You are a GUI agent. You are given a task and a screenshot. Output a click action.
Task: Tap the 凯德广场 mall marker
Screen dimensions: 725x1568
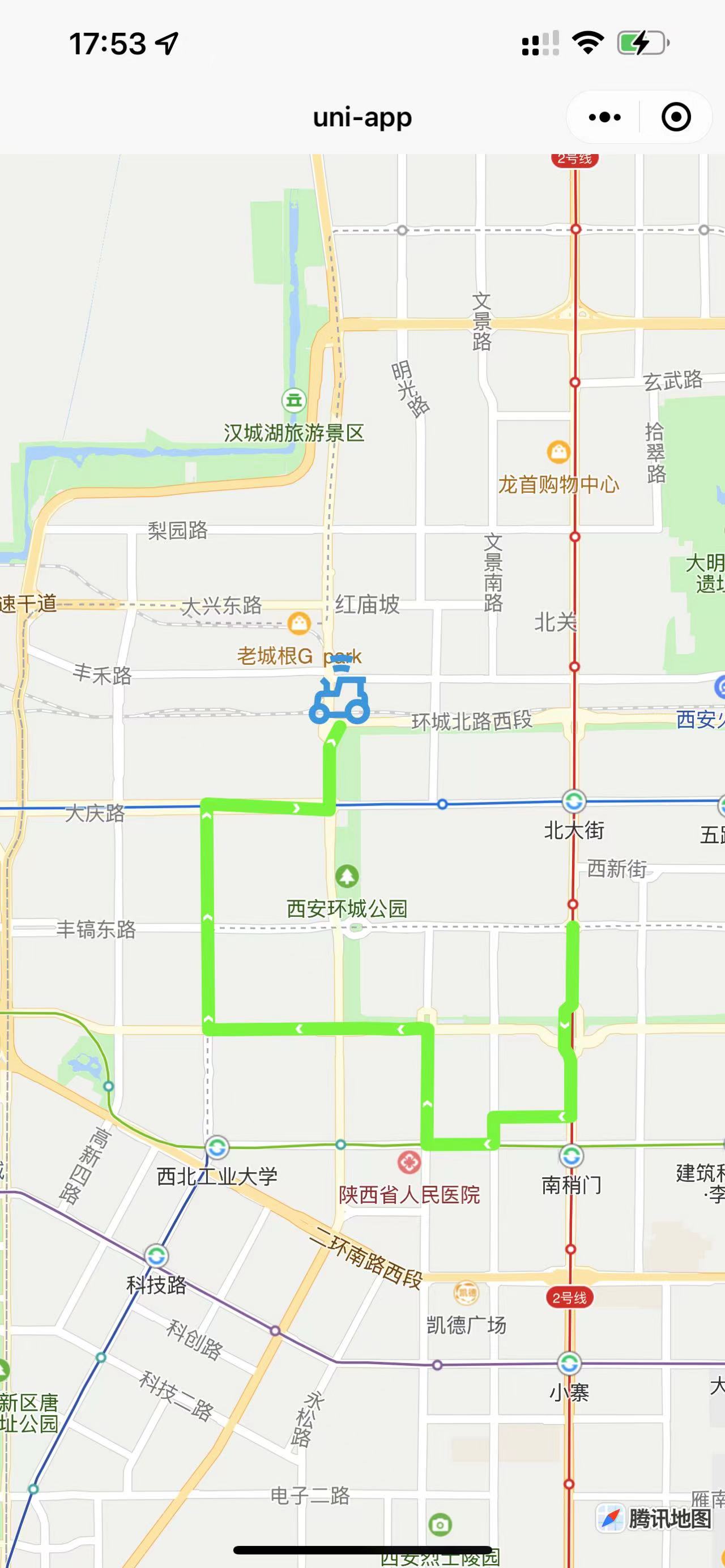[x=466, y=1292]
